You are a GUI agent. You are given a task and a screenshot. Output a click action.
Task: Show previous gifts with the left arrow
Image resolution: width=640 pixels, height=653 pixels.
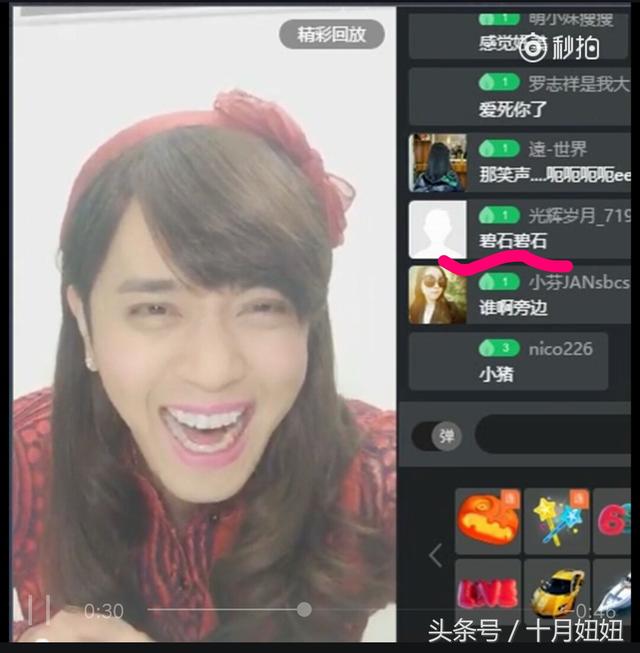click(x=435, y=555)
